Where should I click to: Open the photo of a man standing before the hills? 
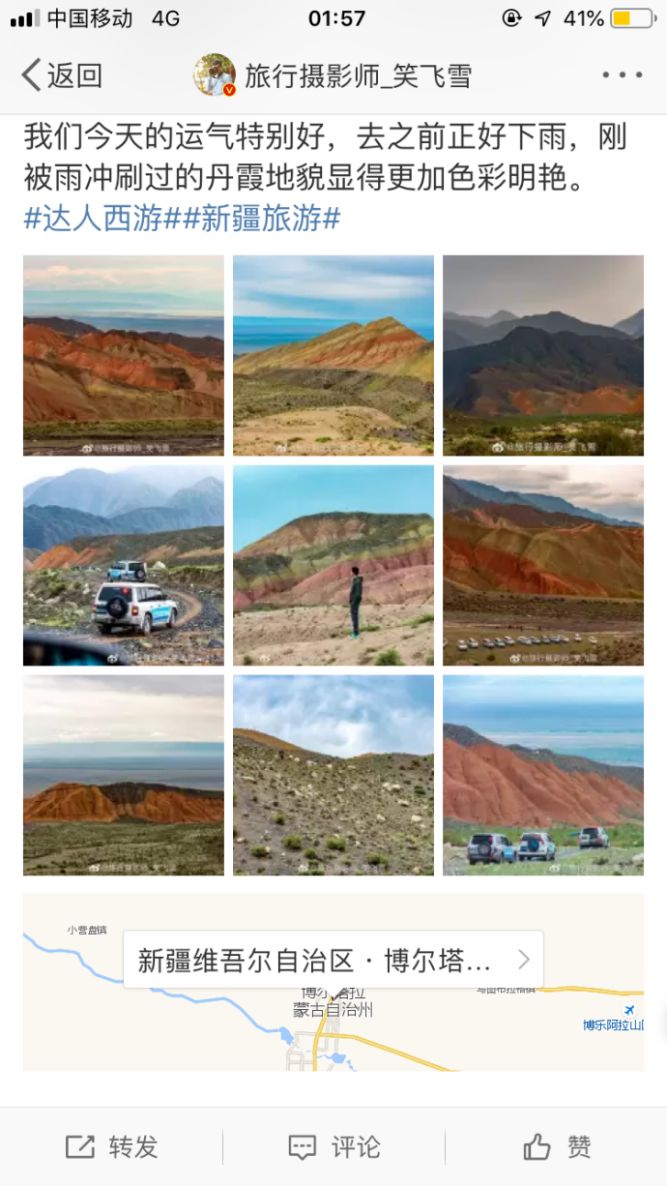click(x=333, y=565)
